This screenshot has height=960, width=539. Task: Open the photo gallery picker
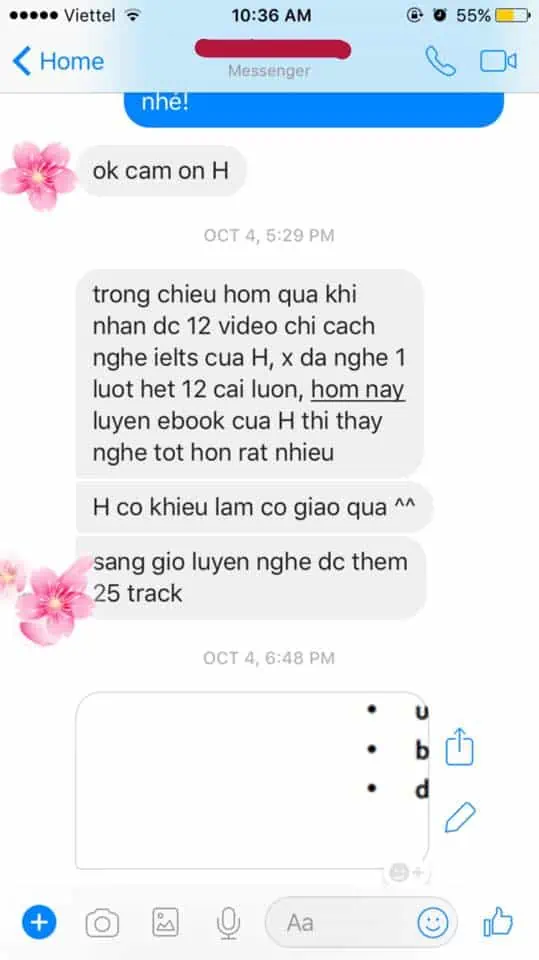pos(165,922)
